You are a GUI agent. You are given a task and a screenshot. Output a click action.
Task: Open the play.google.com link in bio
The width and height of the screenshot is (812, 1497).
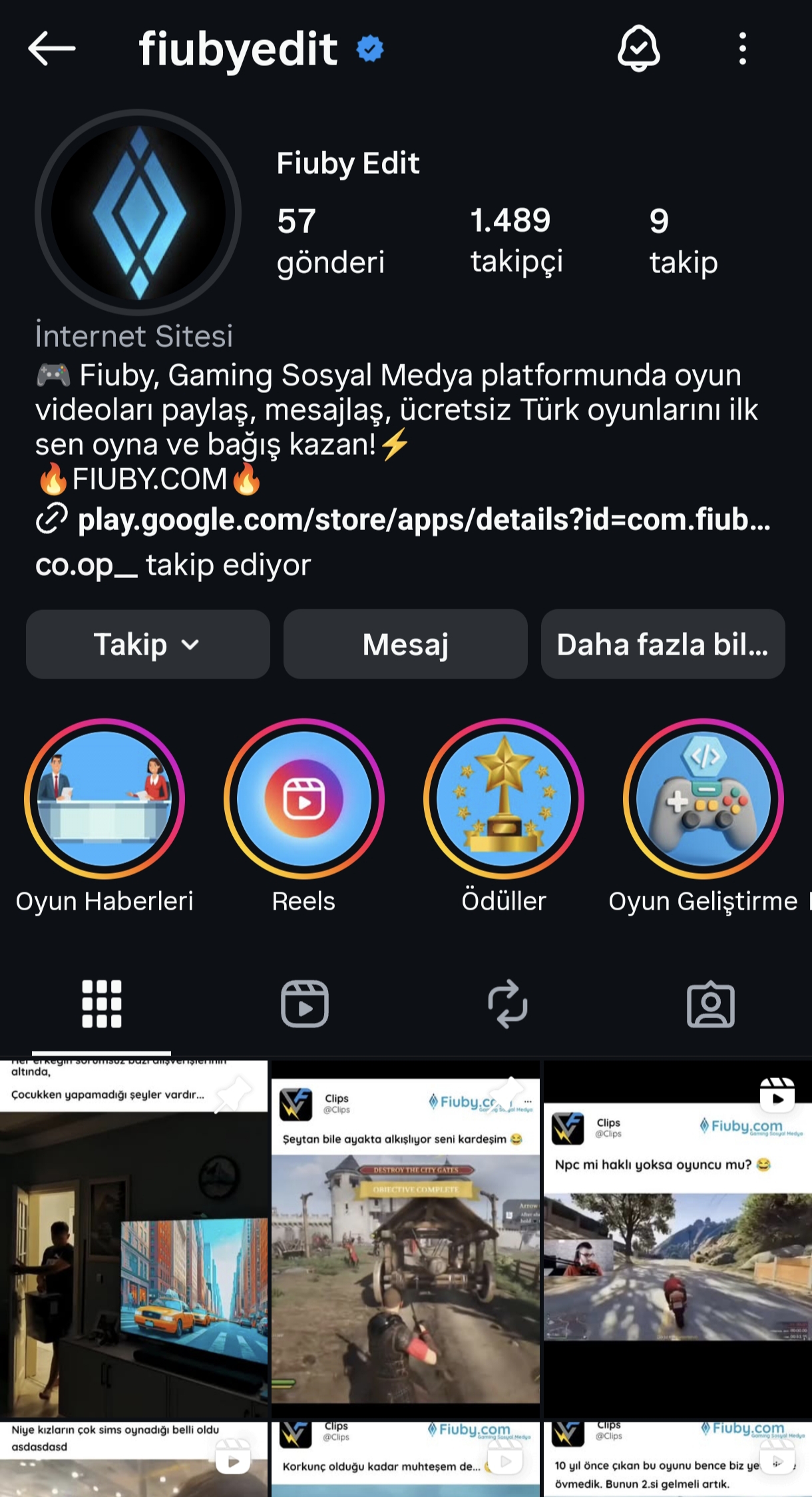pyautogui.click(x=423, y=520)
